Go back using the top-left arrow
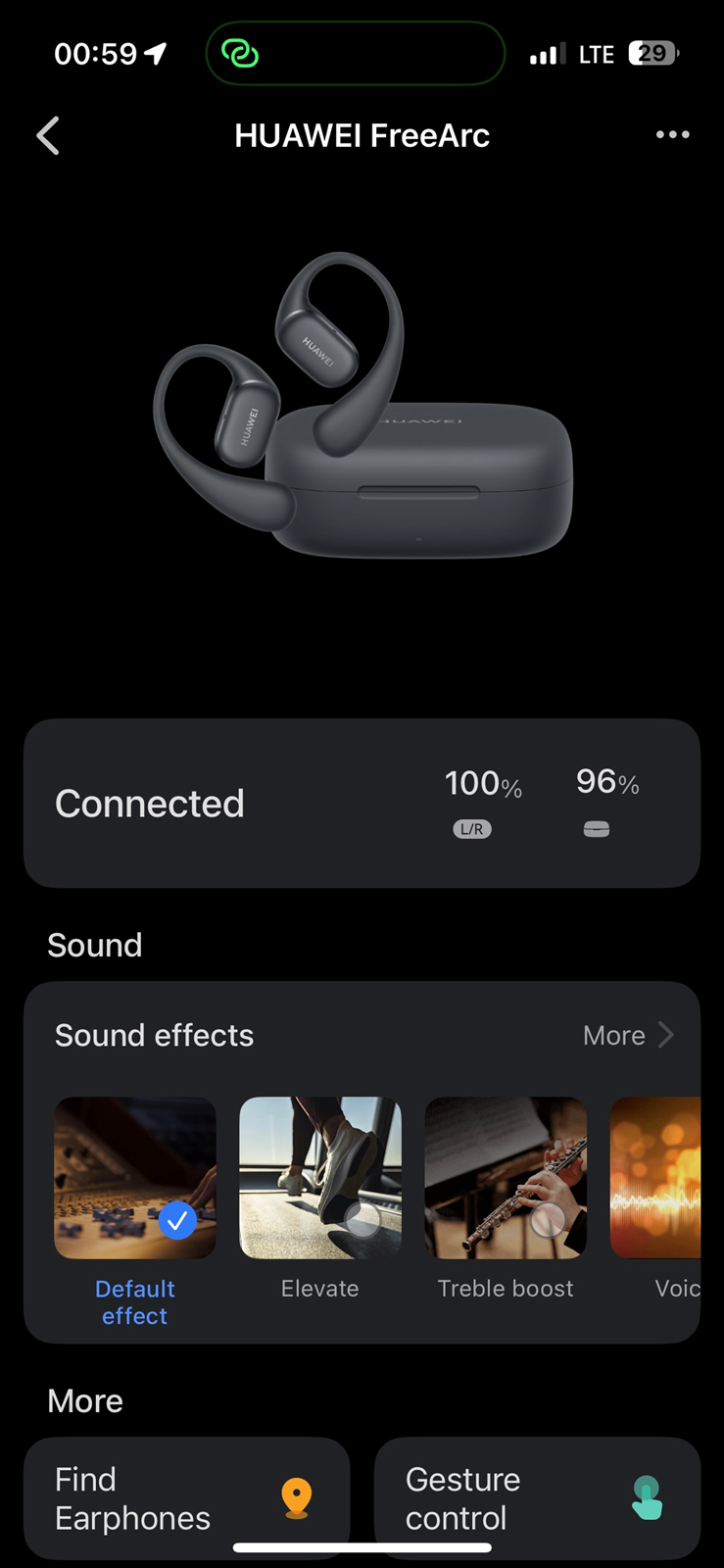The width and height of the screenshot is (724, 1568). coord(48,136)
